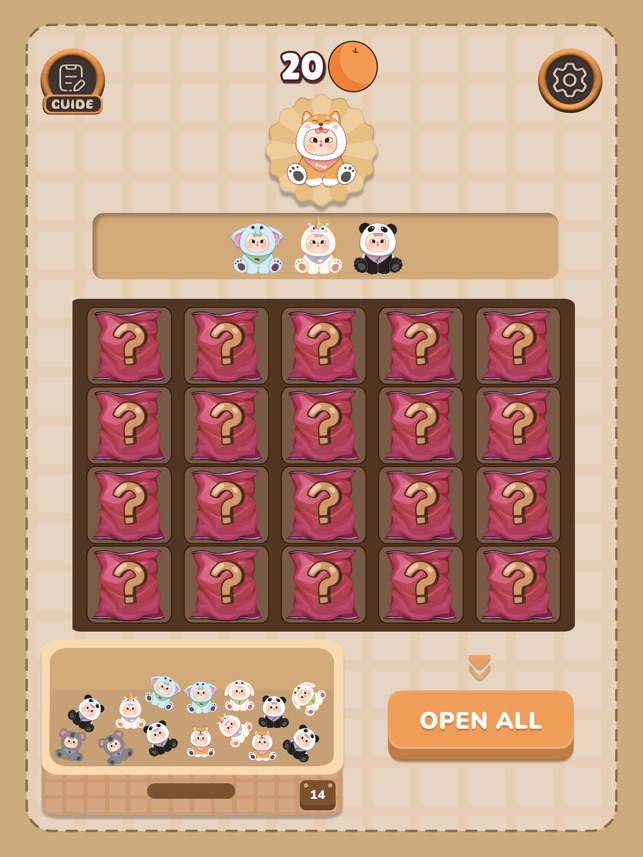This screenshot has height=857, width=643.
Task: Open the first mystery bag in top row
Action: click(129, 345)
